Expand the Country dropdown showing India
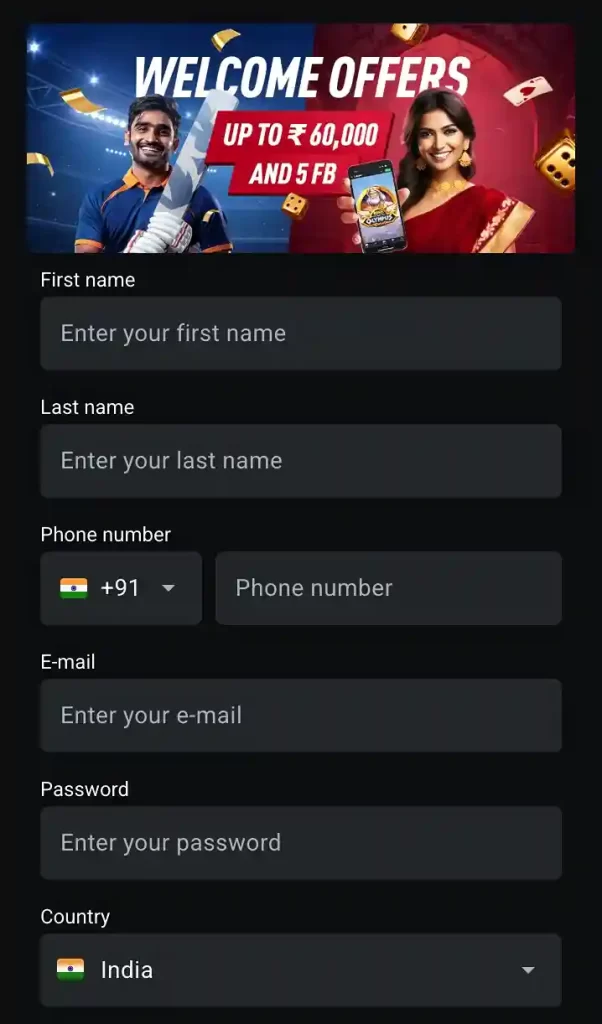The width and height of the screenshot is (602, 1024). click(300, 970)
